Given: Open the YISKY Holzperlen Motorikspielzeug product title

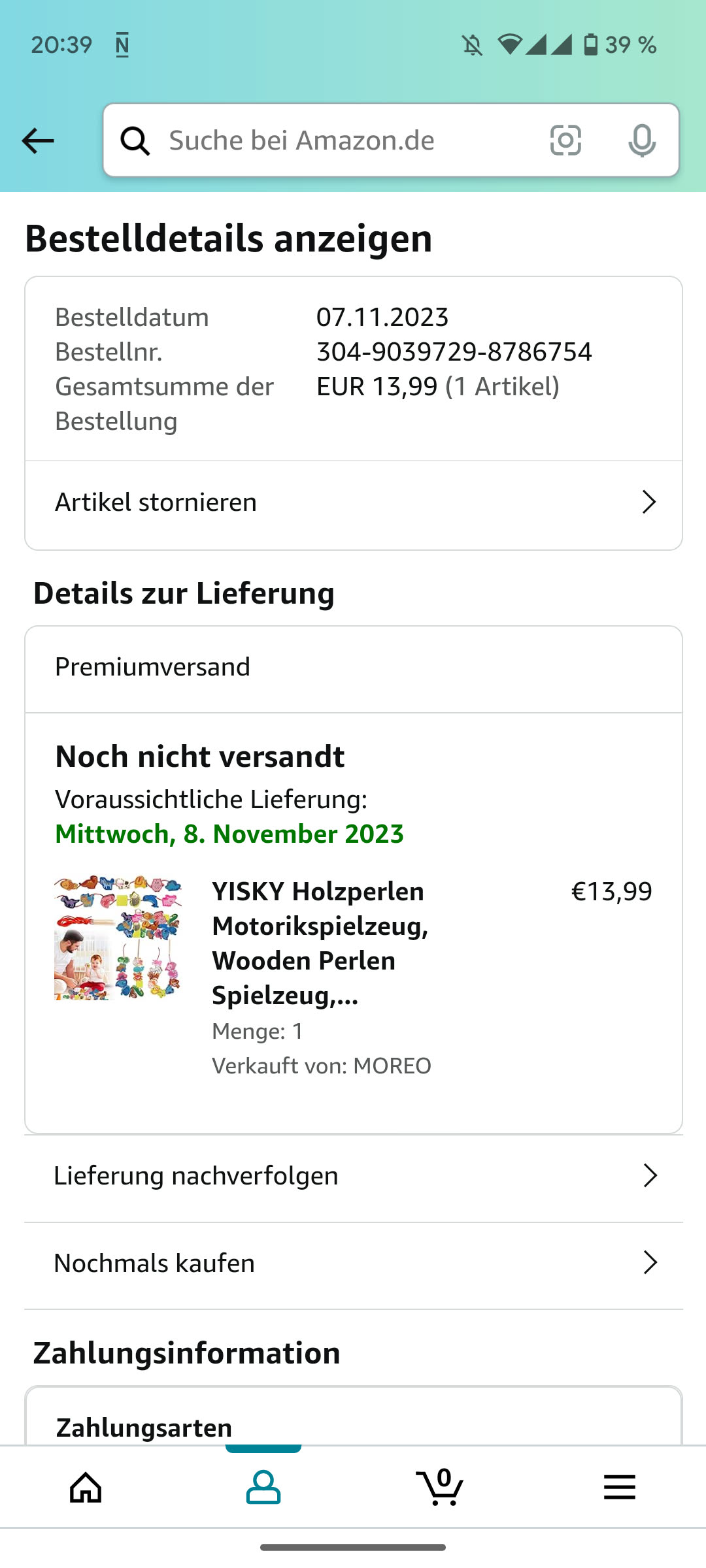Looking at the screenshot, I should pyautogui.click(x=320, y=943).
